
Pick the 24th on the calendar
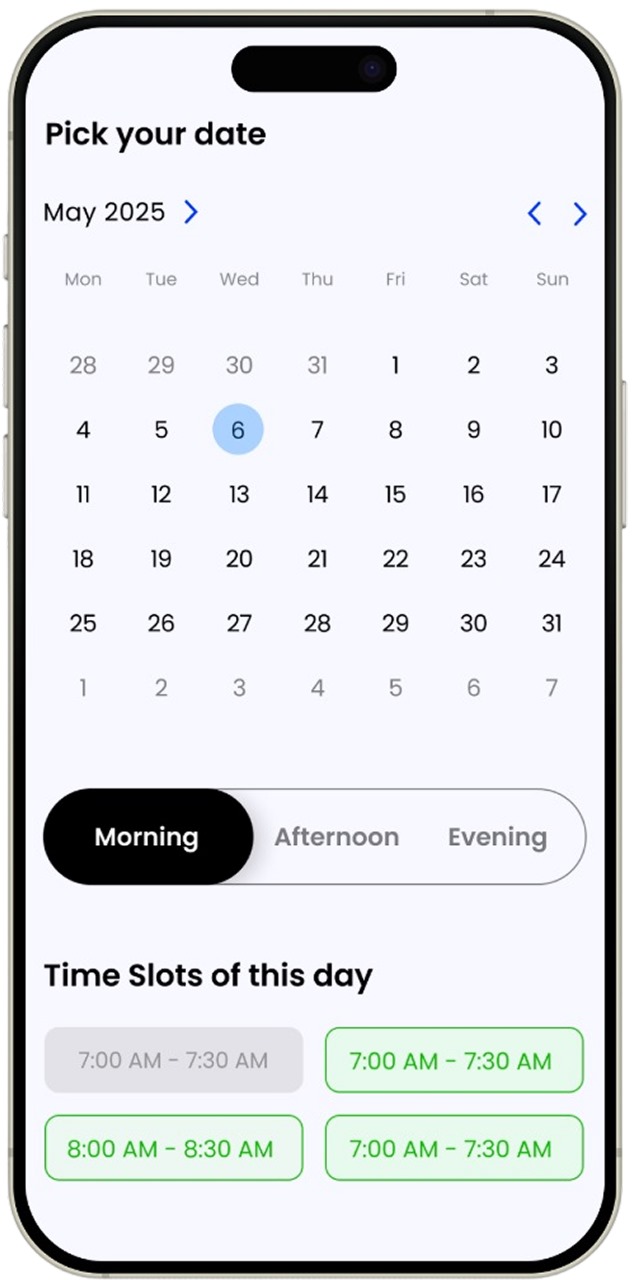tap(551, 559)
